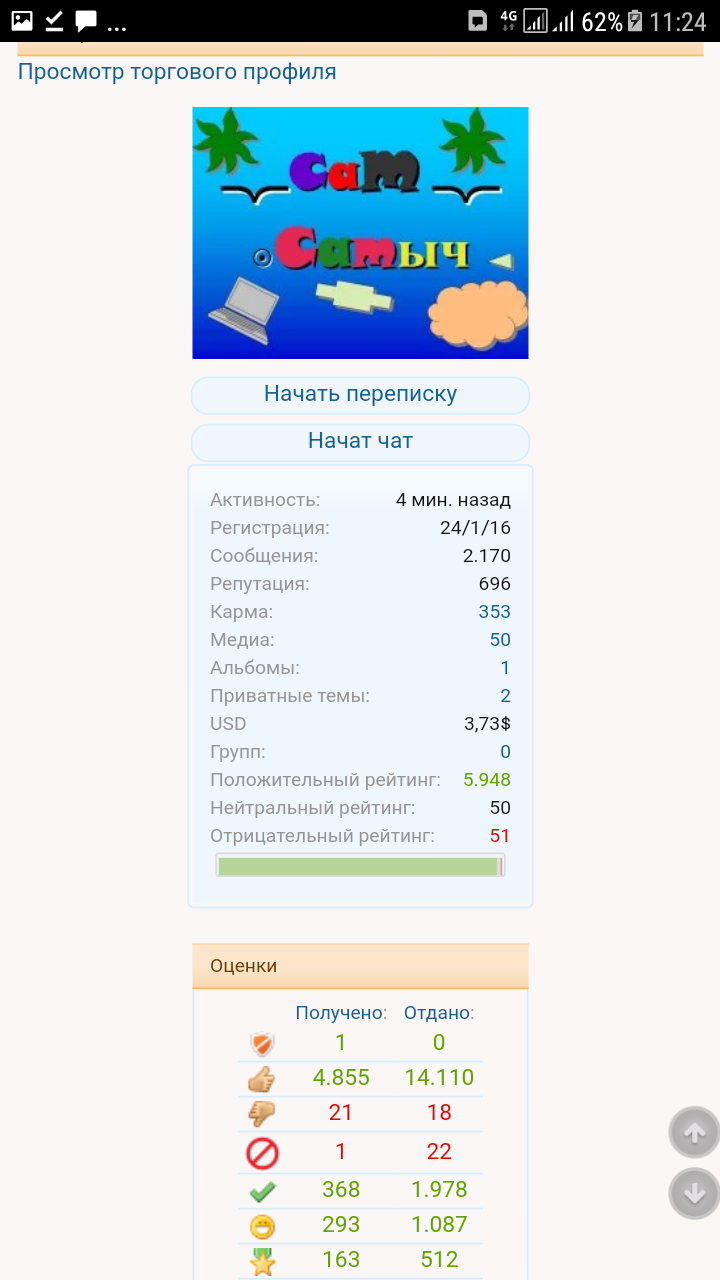Open the Альбомы link showing 1
The width and height of the screenshot is (720, 1280).
pyautogui.click(x=507, y=667)
